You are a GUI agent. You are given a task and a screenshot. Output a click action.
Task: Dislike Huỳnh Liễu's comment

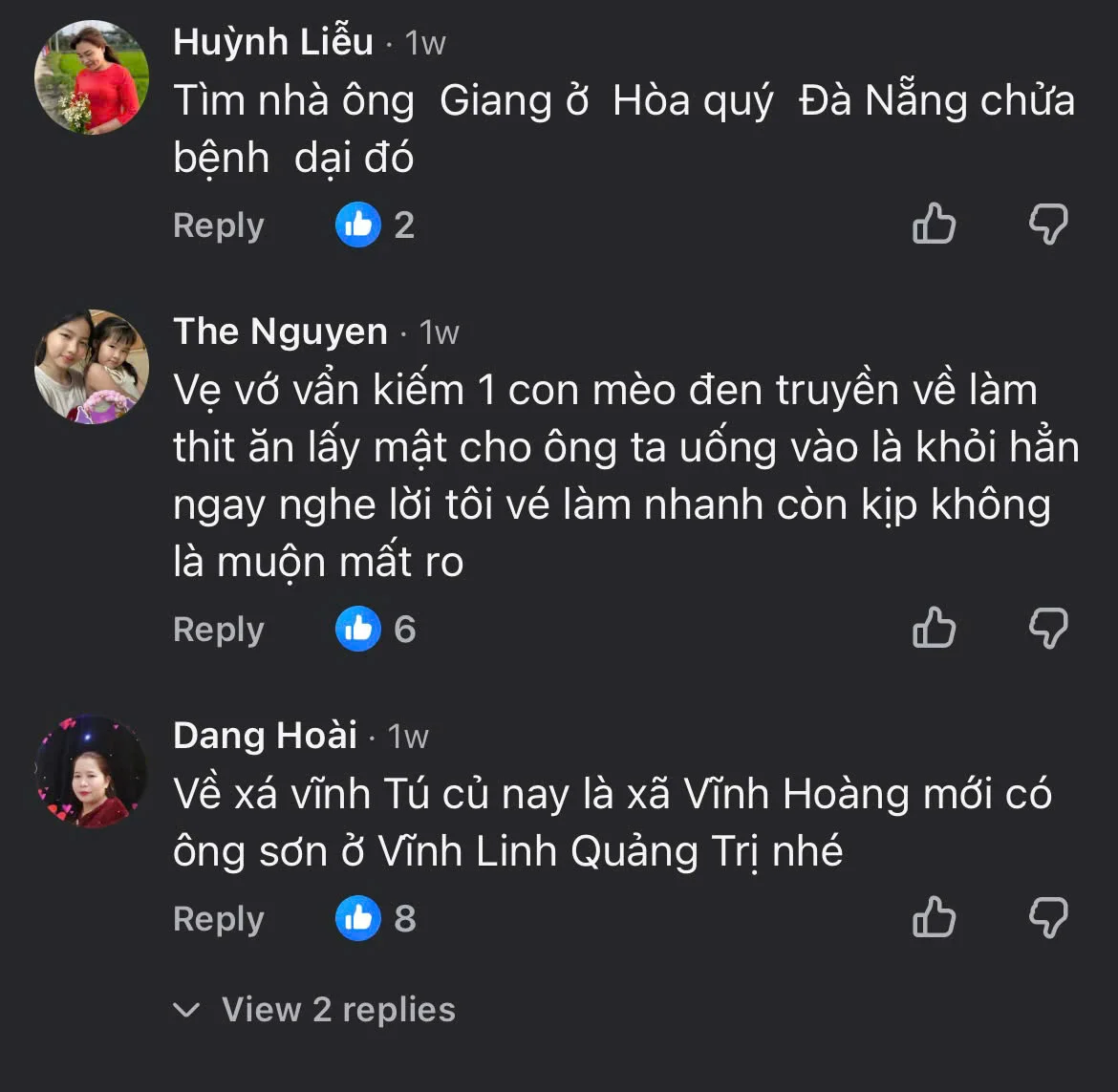[x=1048, y=225]
